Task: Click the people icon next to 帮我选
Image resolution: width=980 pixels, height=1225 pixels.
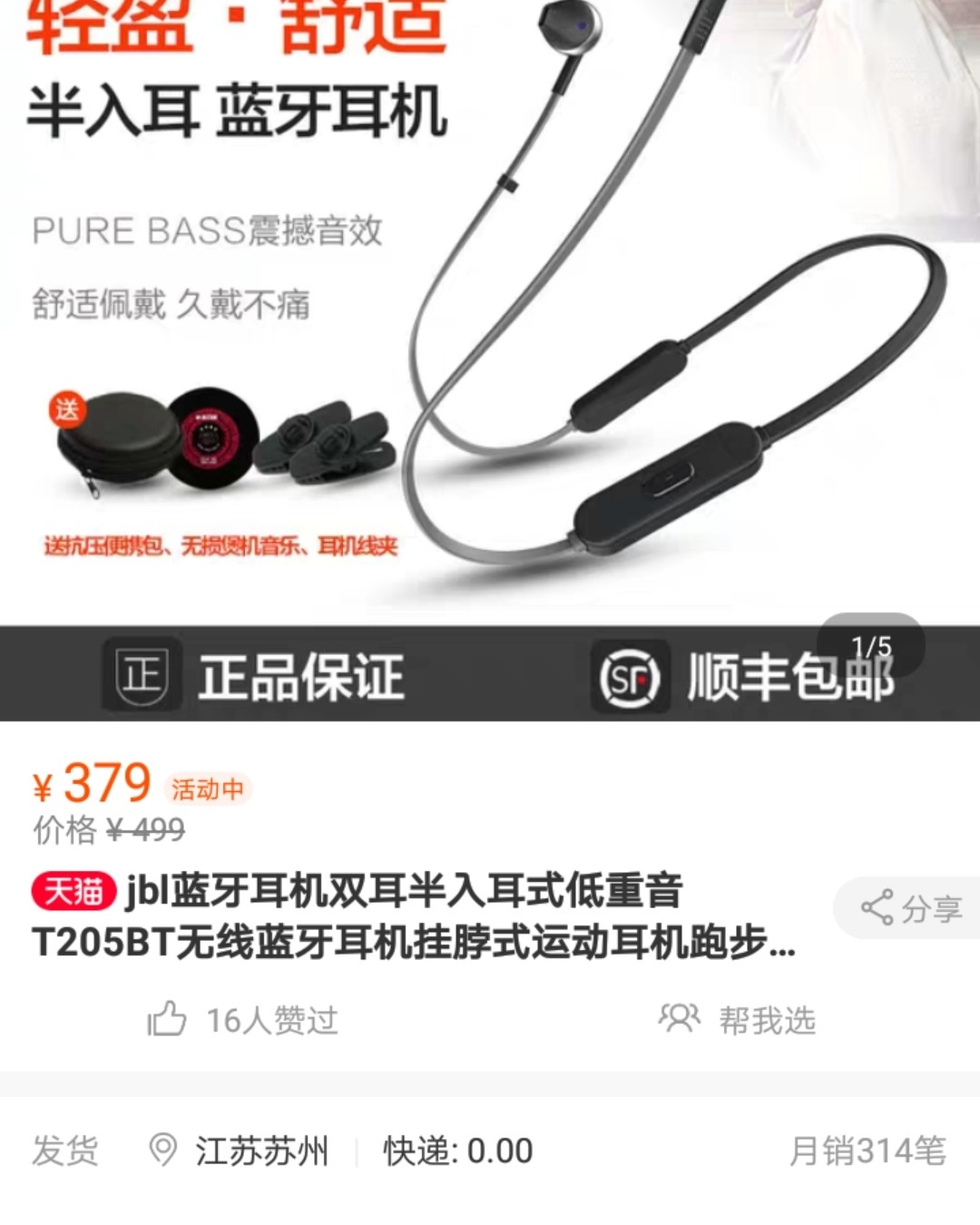Action: point(679,1020)
